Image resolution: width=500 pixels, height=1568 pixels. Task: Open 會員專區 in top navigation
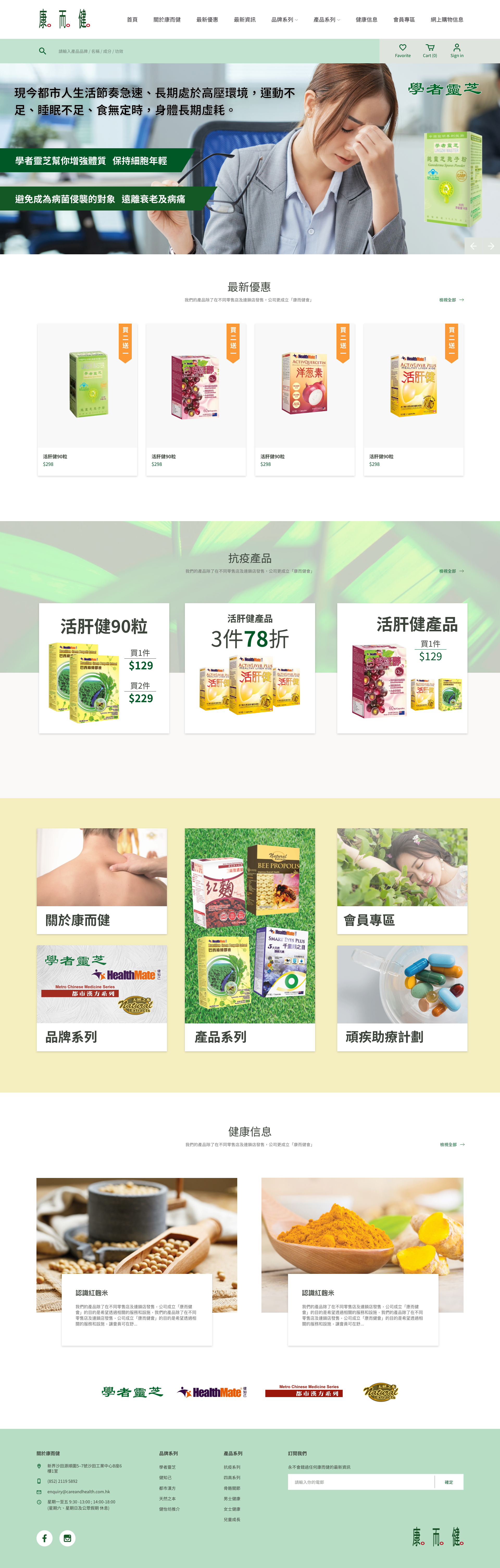tap(404, 20)
